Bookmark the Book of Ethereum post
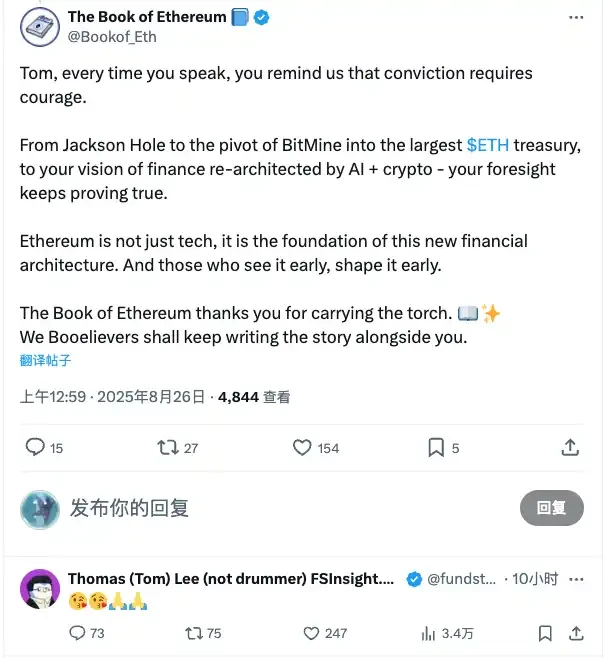Viewport: 605px width, 658px height. [436, 447]
